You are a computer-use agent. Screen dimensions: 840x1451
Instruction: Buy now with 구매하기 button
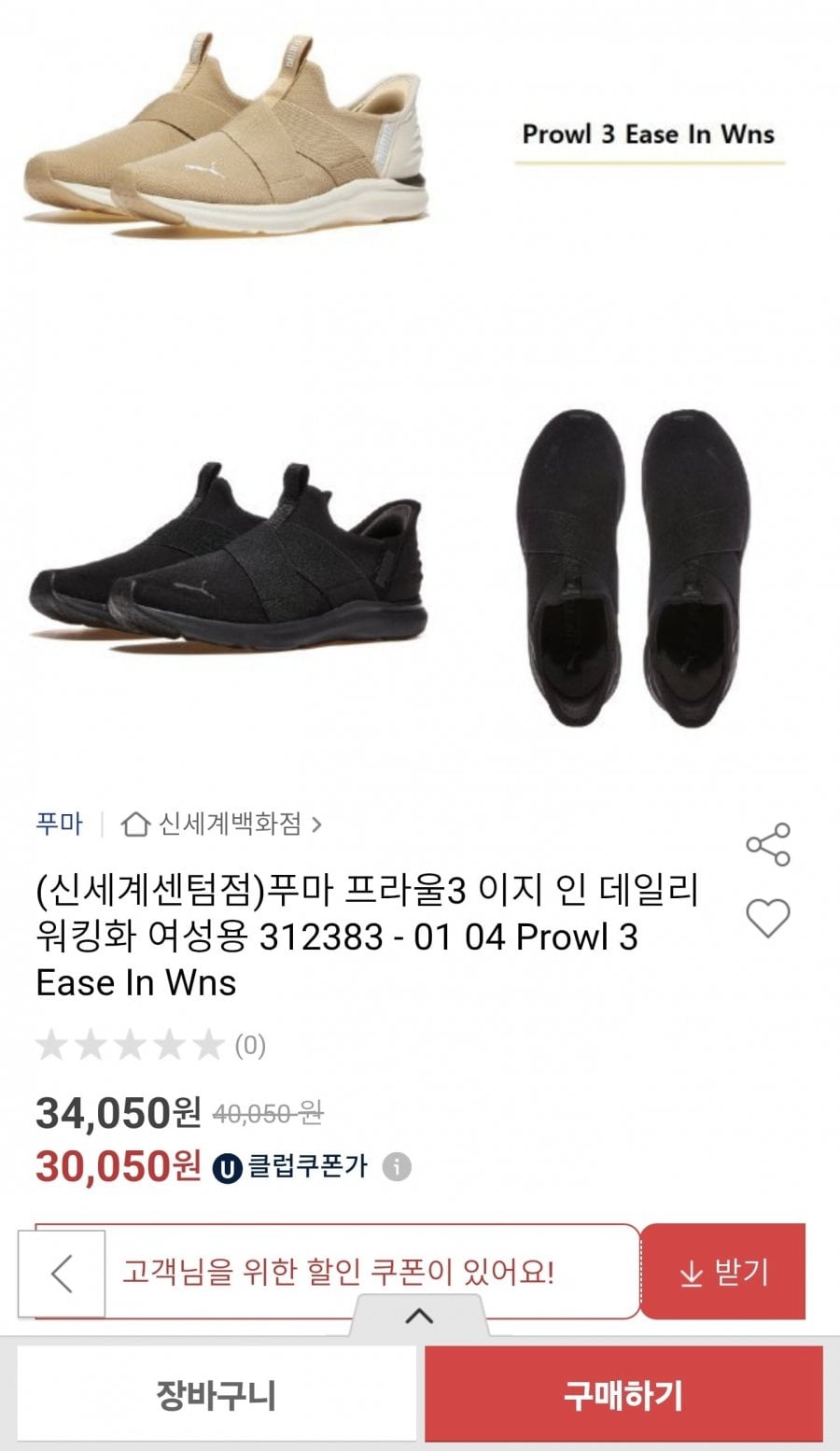(623, 1396)
